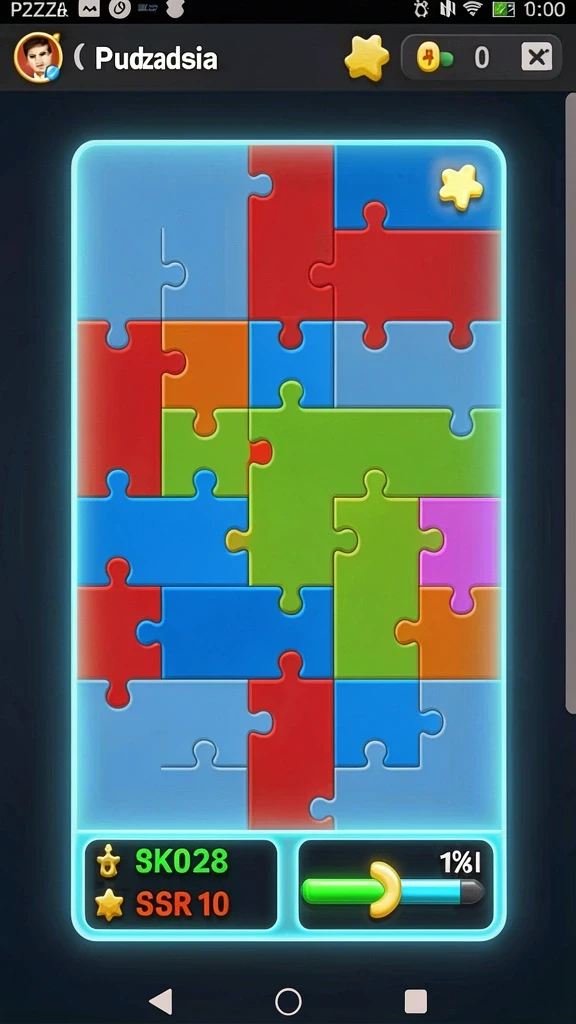Open the recent apps view
The height and width of the screenshot is (1024, 576).
[x=416, y=1000]
